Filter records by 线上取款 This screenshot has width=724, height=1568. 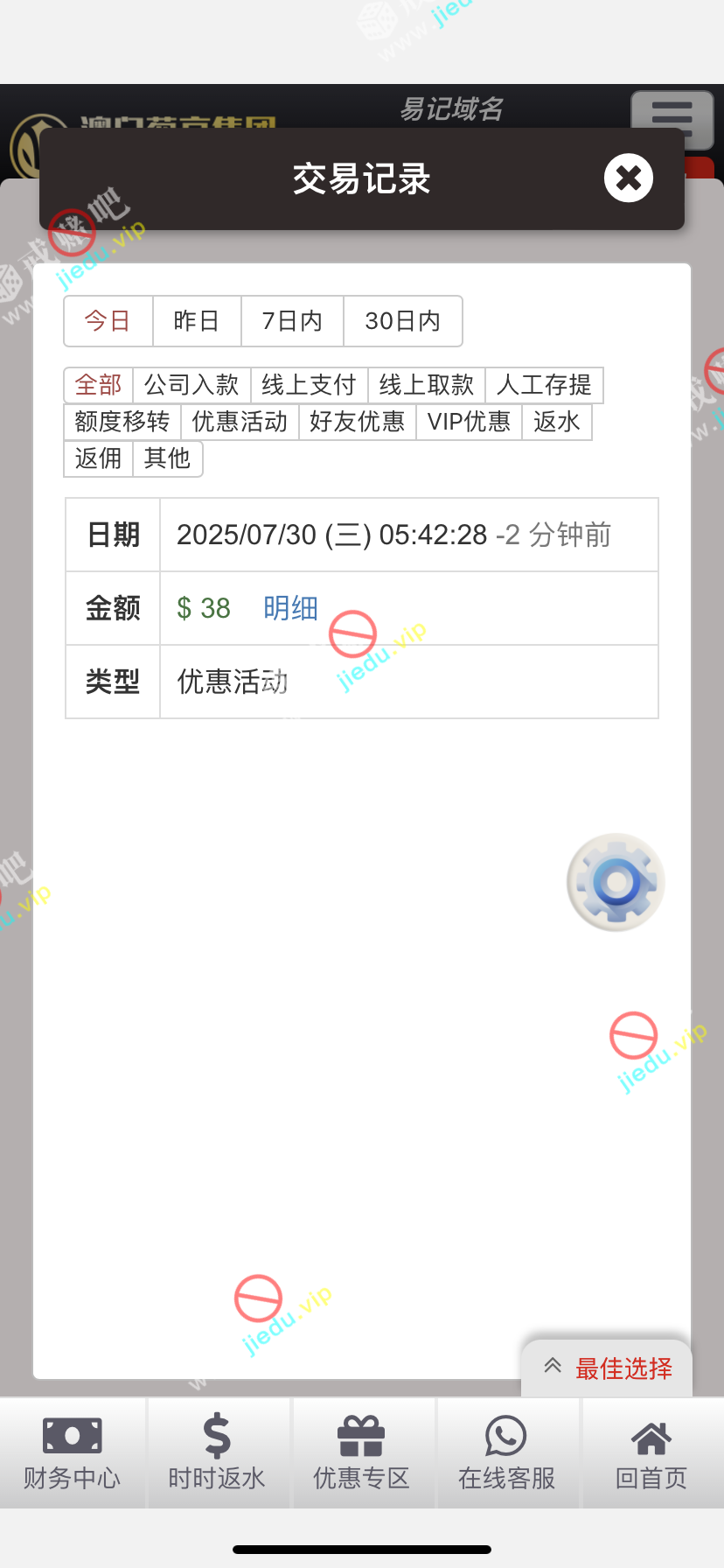[426, 385]
